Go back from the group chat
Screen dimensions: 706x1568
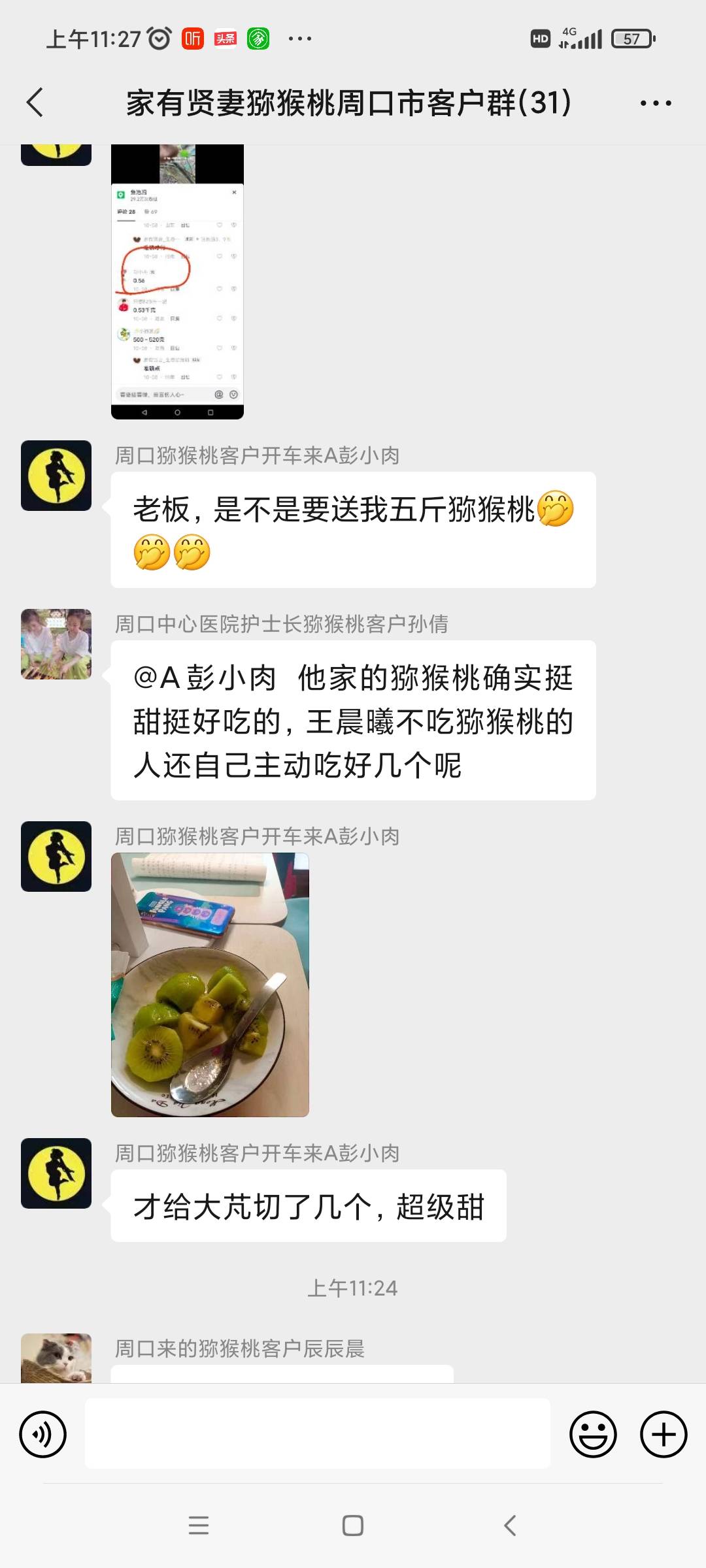click(x=35, y=103)
